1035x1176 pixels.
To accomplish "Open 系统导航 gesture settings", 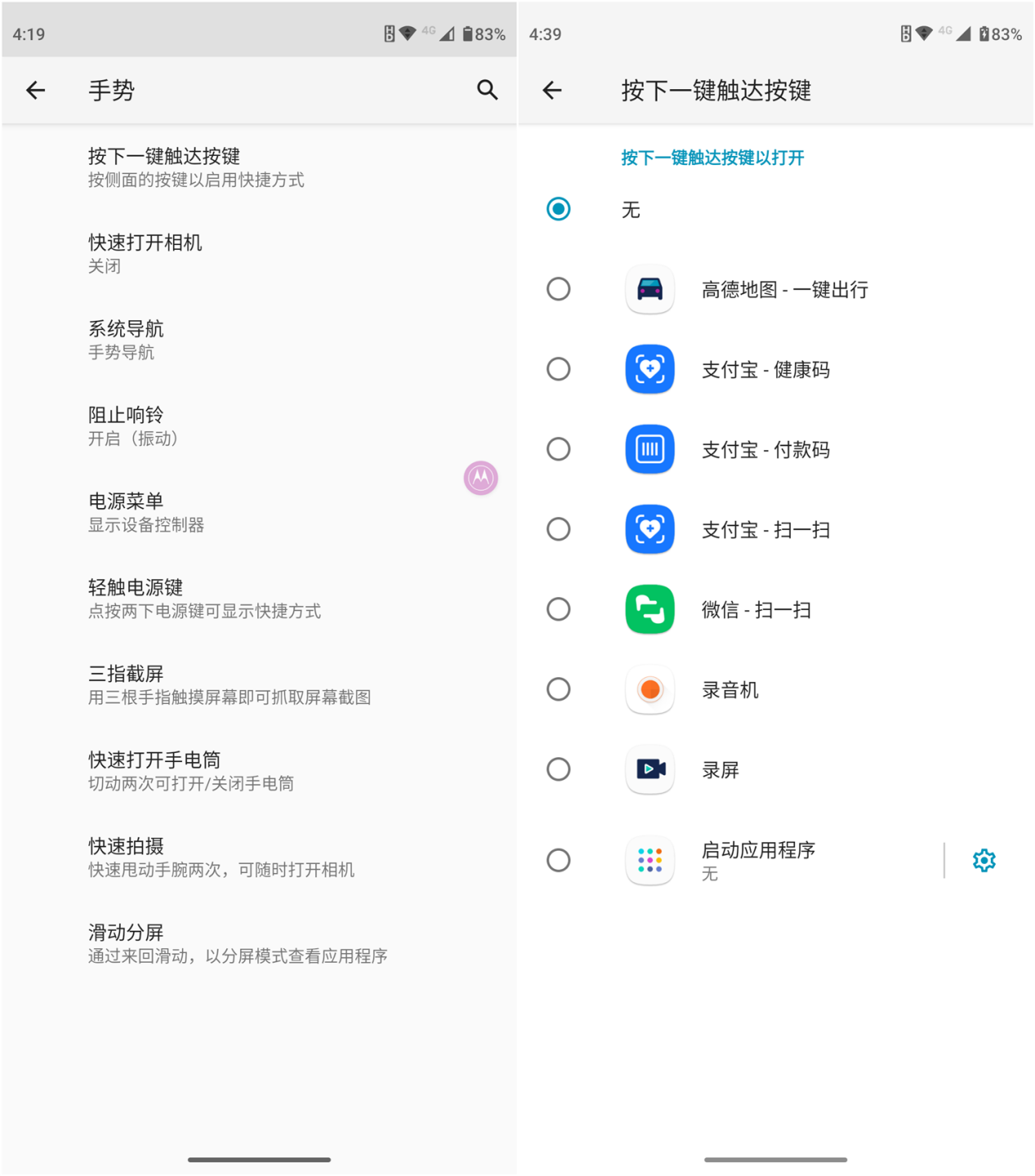I will (126, 340).
